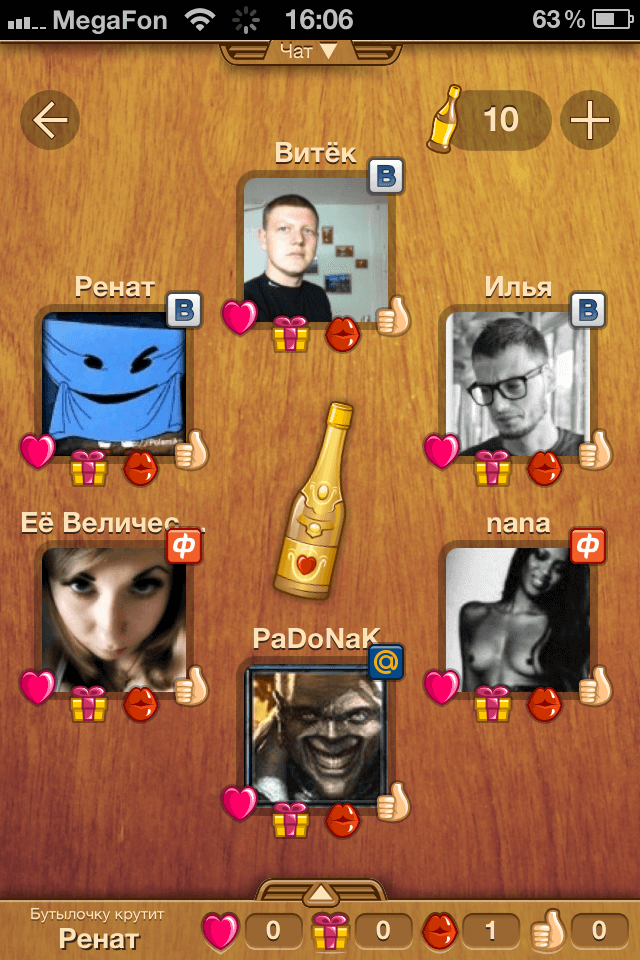Send a kiss to Витёк
Image resolution: width=640 pixels, height=960 pixels.
(343, 334)
